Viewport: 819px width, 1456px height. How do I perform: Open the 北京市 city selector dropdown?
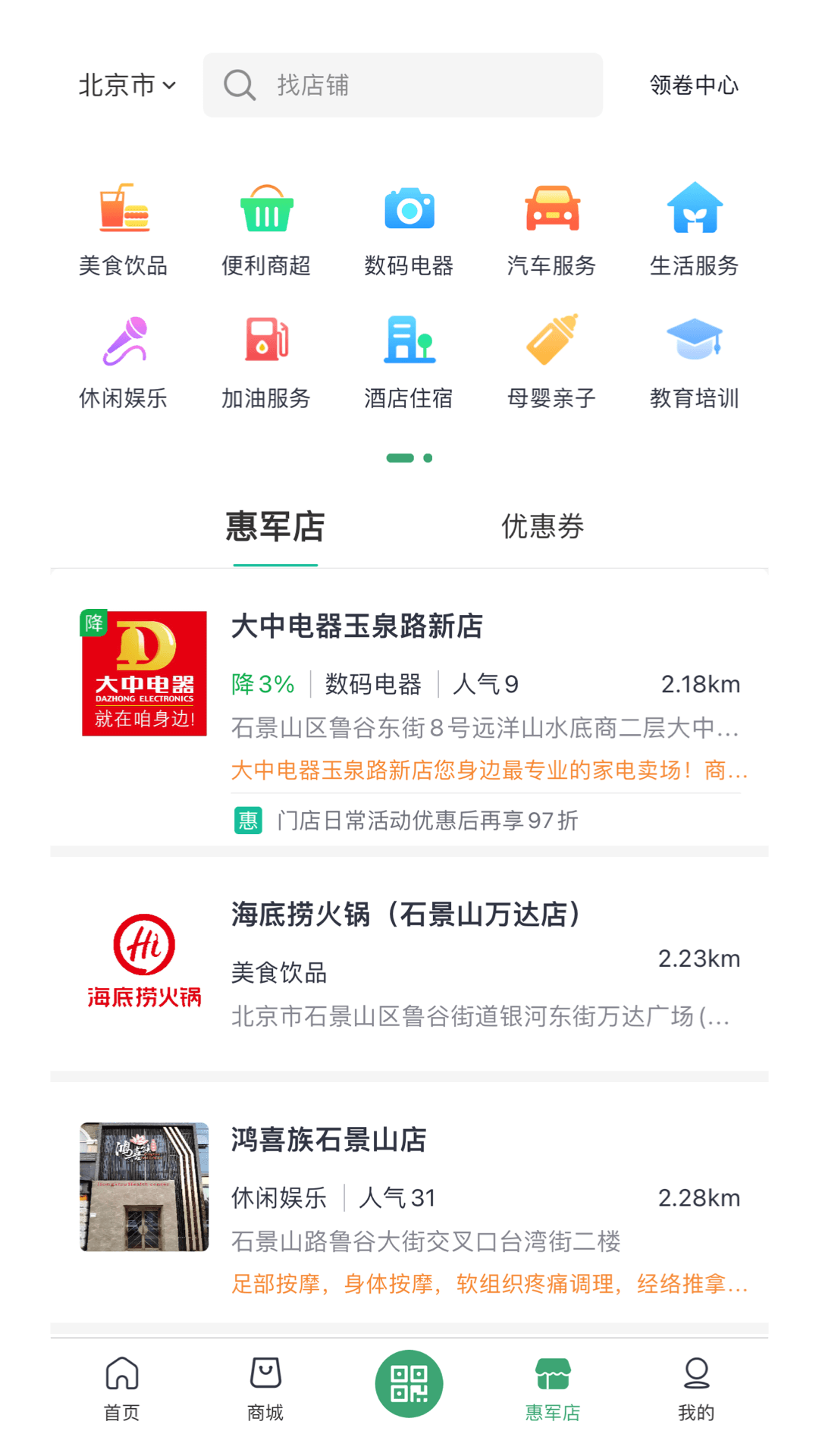tap(127, 85)
